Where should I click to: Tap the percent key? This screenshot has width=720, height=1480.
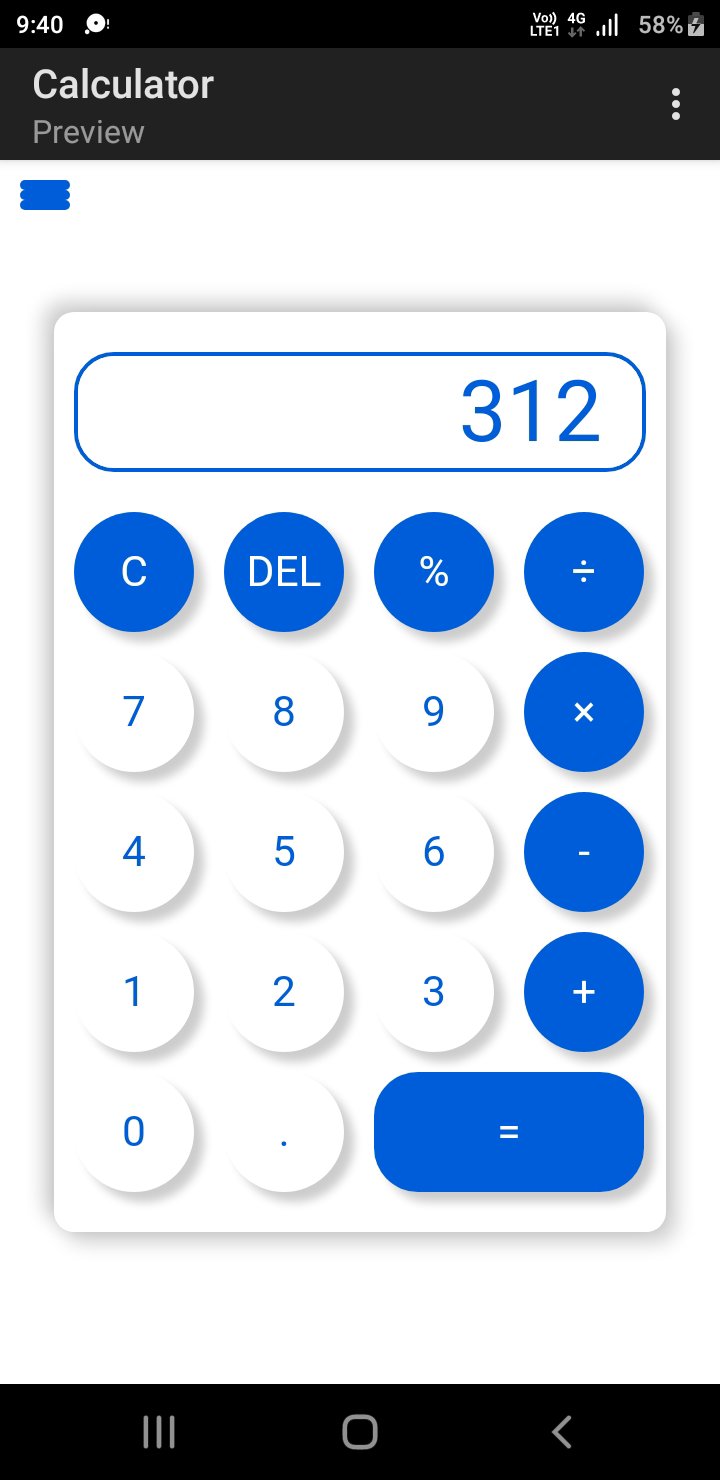point(434,572)
